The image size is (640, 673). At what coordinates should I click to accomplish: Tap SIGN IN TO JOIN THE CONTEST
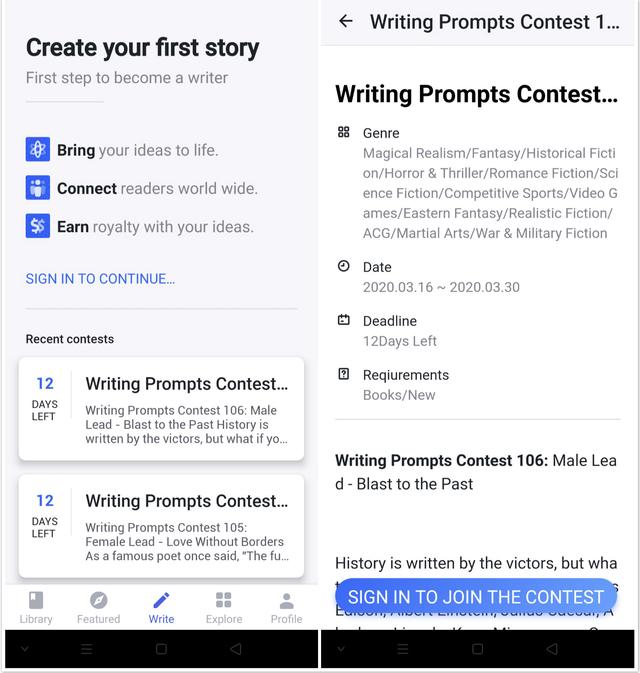(x=476, y=597)
